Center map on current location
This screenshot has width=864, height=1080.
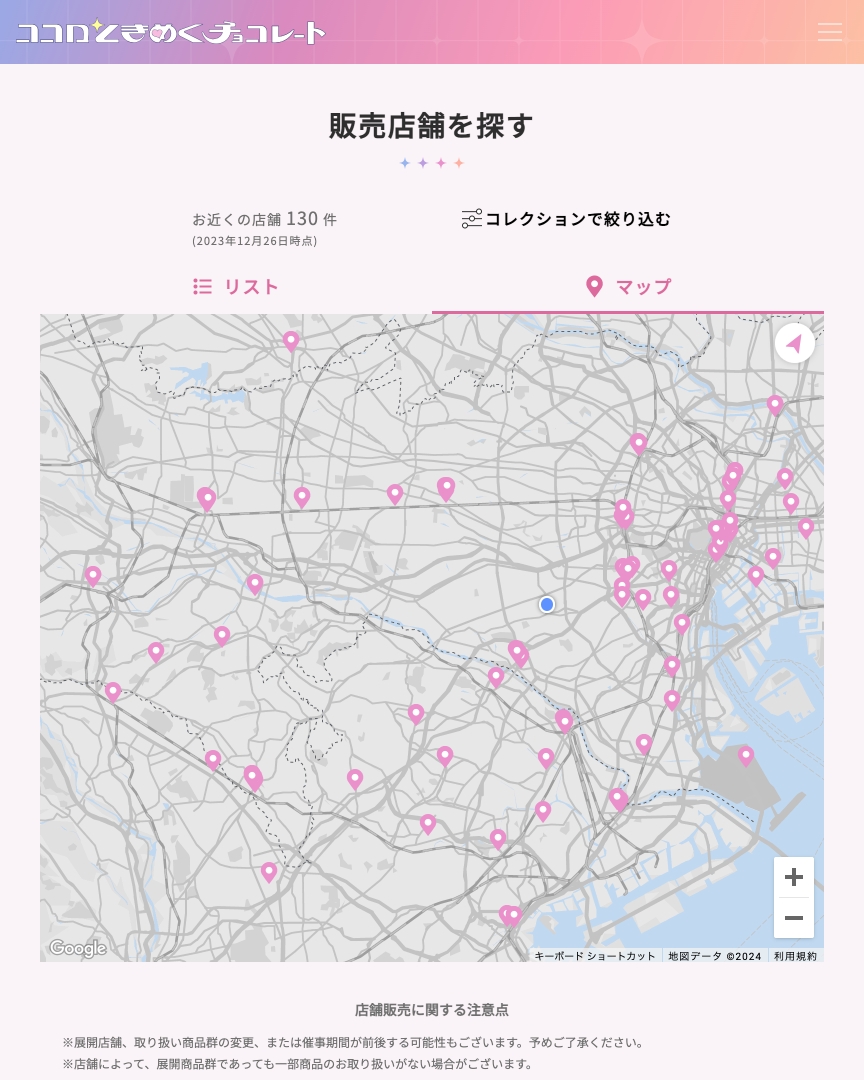[794, 344]
